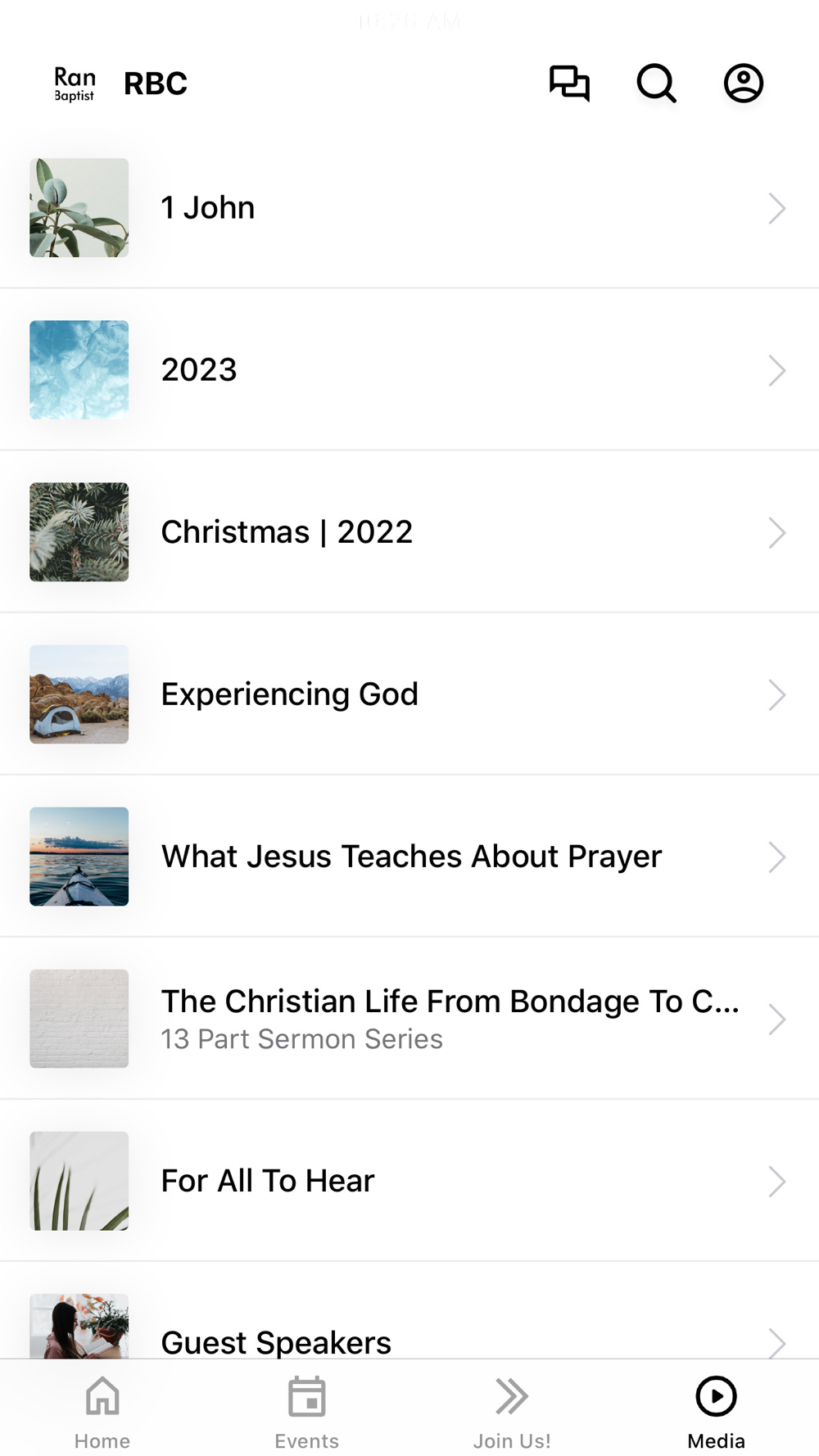Open What Jesus Teaches About Prayer
Viewport: 819px width, 1456px height.
coord(409,857)
